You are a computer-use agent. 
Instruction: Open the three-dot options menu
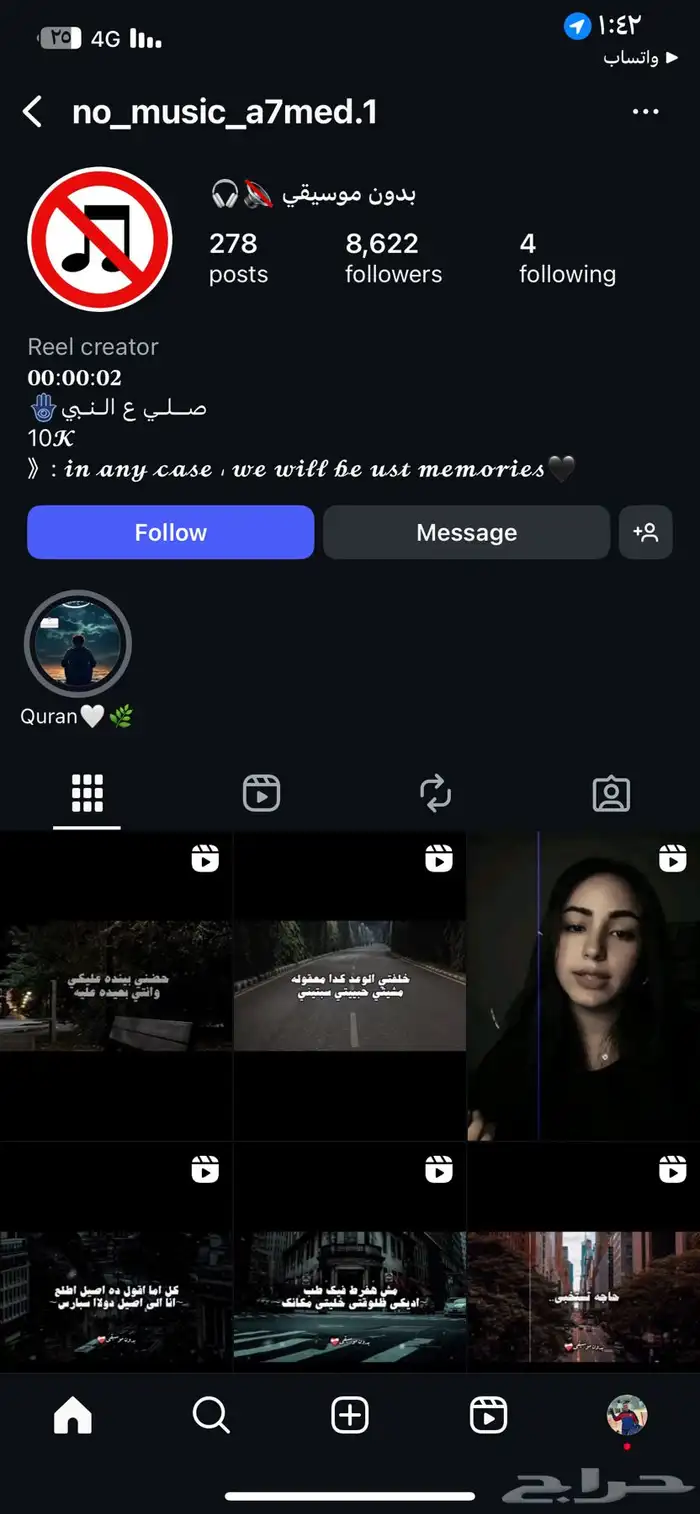pos(646,112)
